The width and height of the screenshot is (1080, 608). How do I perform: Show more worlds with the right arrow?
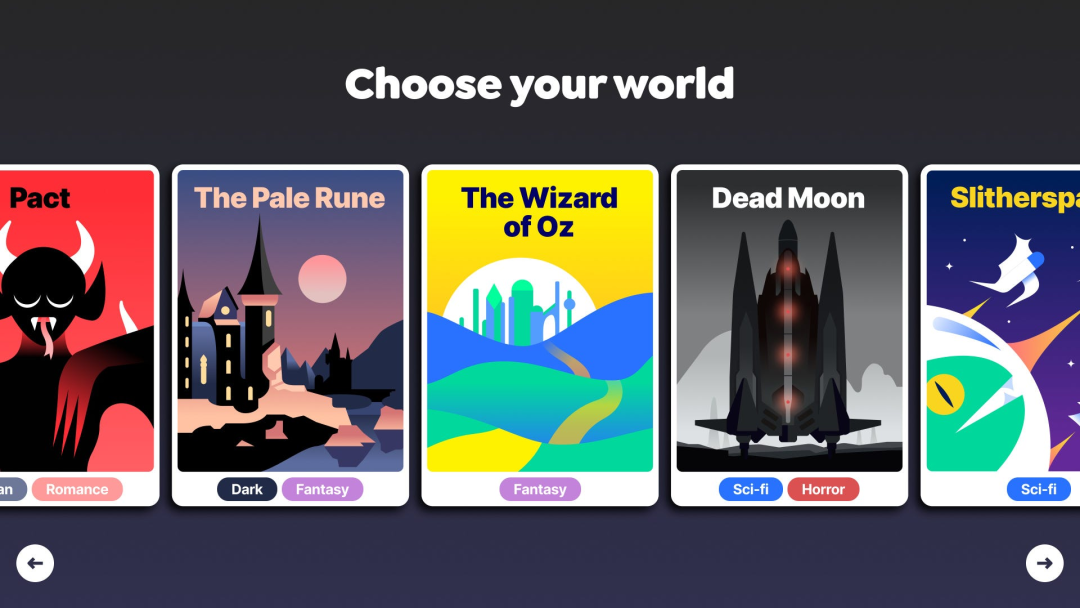tap(1044, 563)
